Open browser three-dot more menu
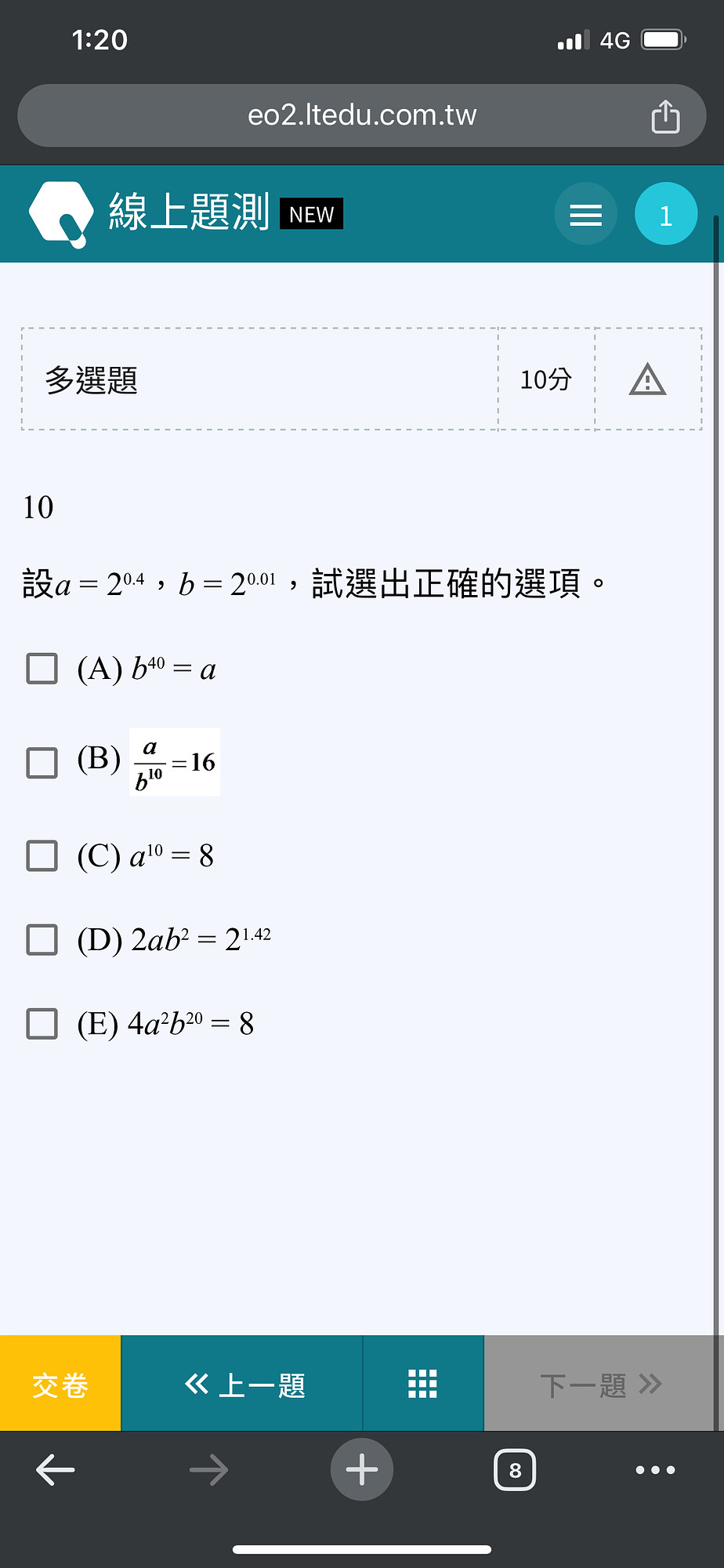 click(x=656, y=1470)
